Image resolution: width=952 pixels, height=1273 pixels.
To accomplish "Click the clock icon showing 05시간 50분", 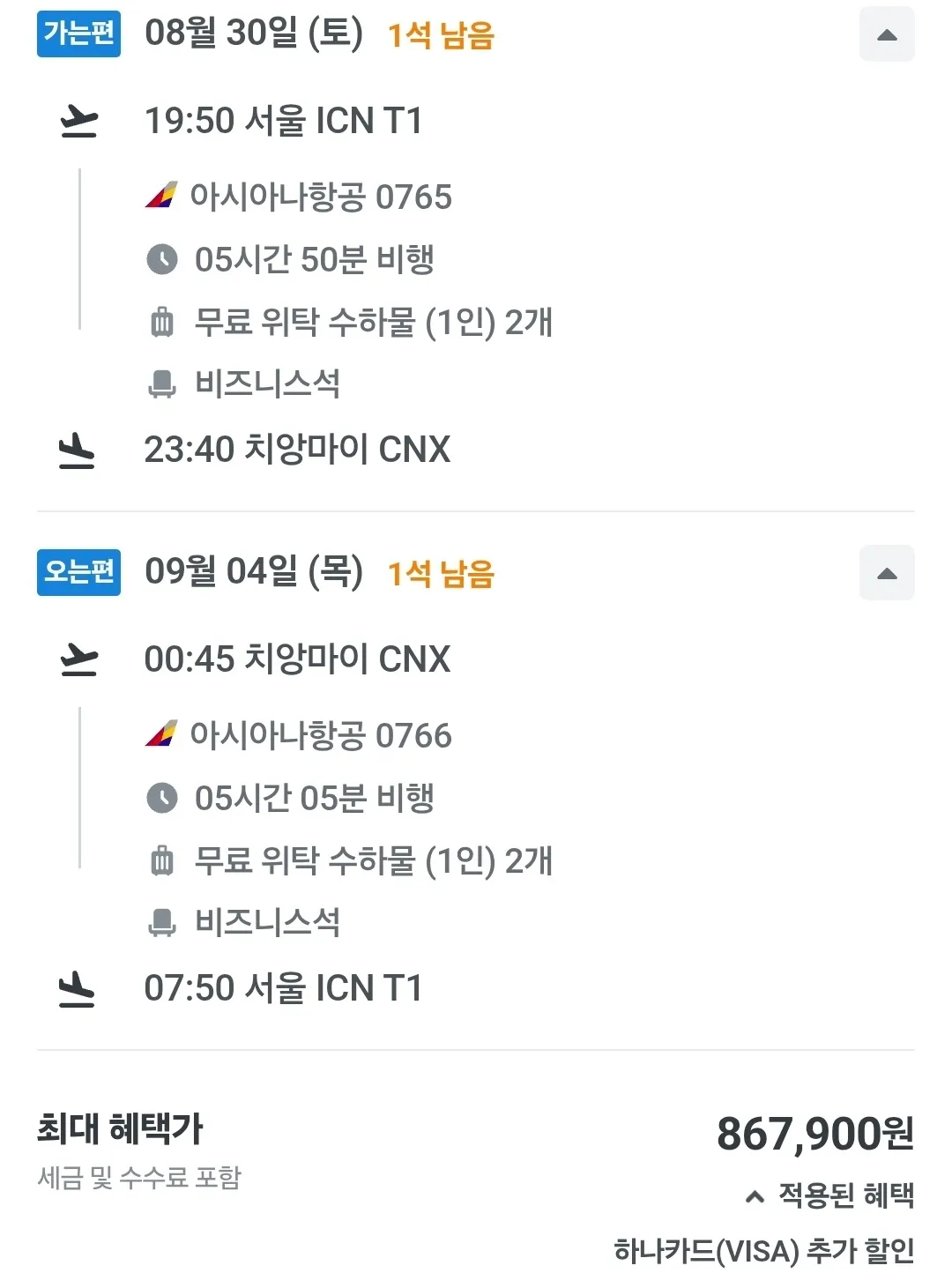I will click(x=162, y=259).
